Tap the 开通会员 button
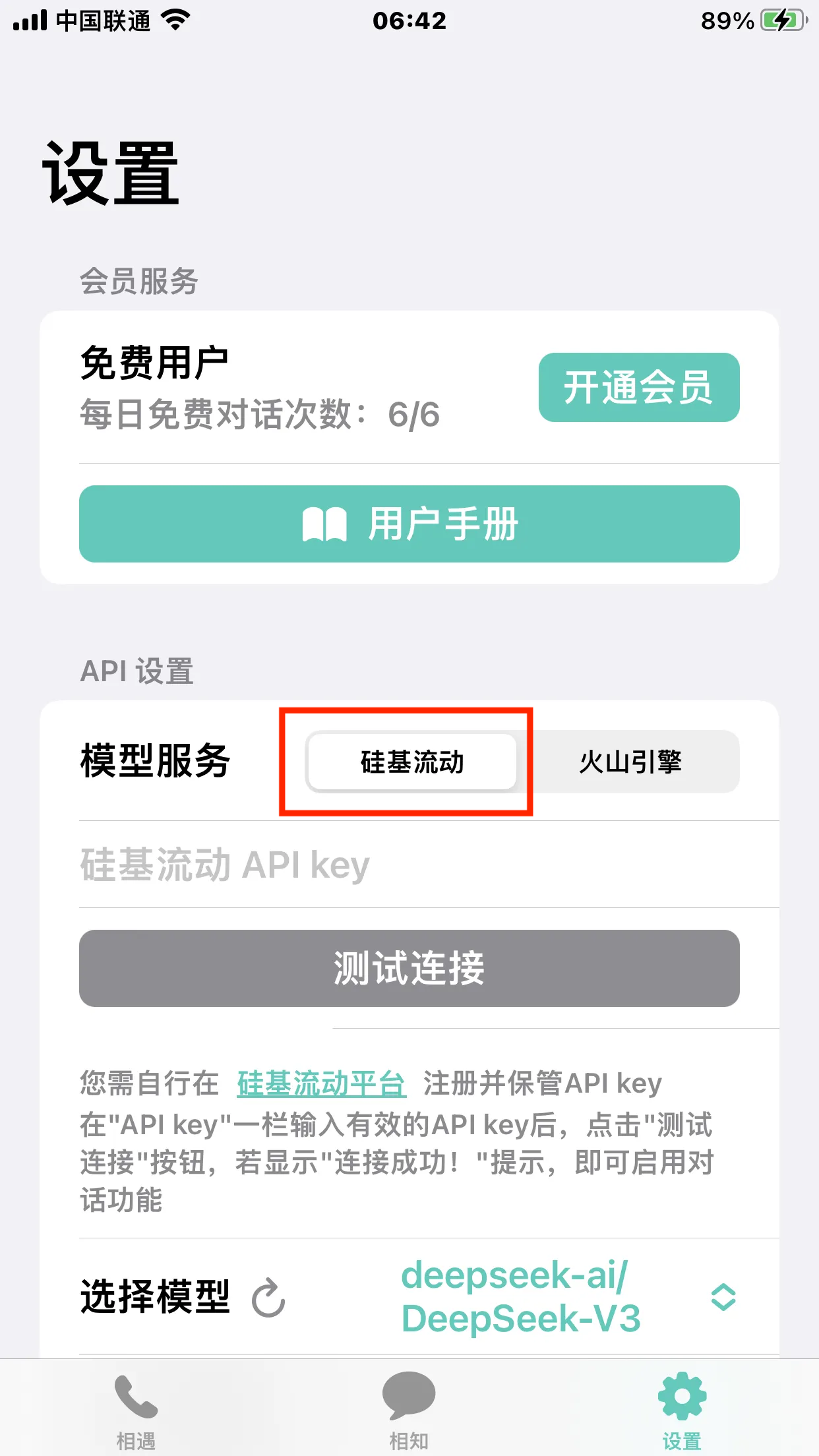 639,387
